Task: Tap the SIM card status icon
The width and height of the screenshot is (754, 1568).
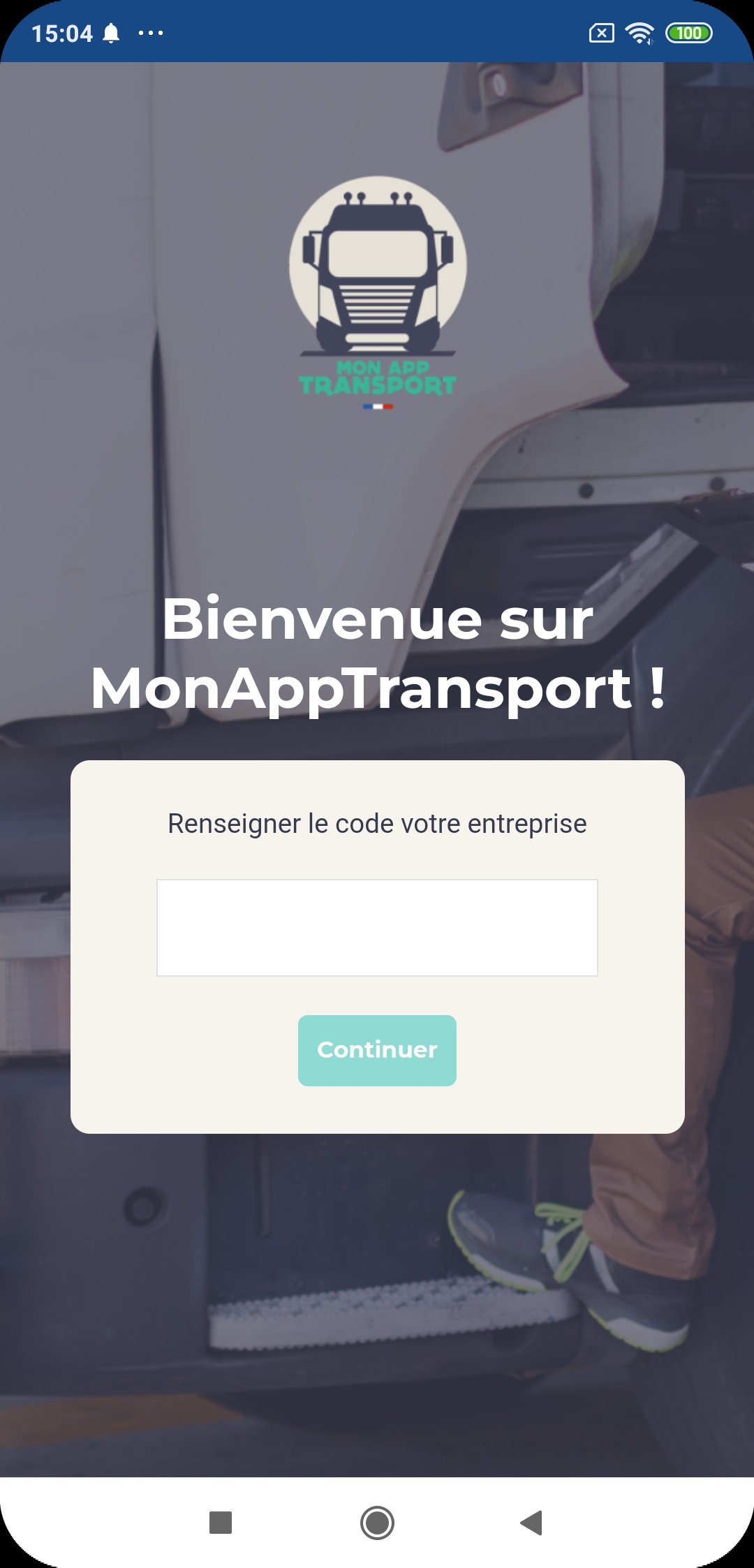Action: pyautogui.click(x=602, y=31)
